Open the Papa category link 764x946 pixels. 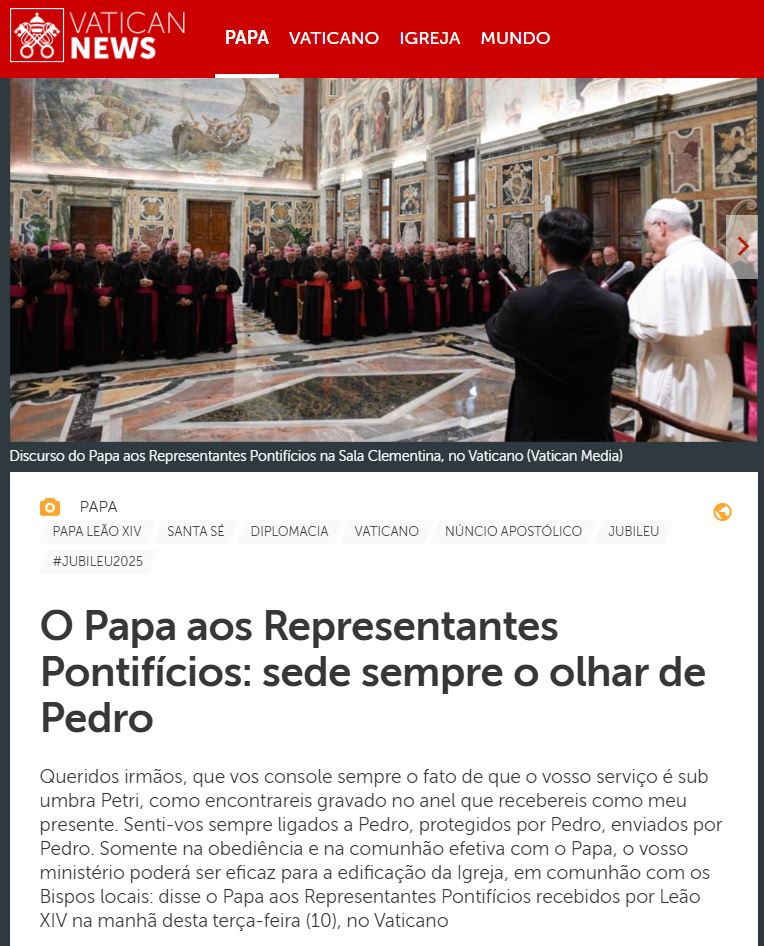98,506
